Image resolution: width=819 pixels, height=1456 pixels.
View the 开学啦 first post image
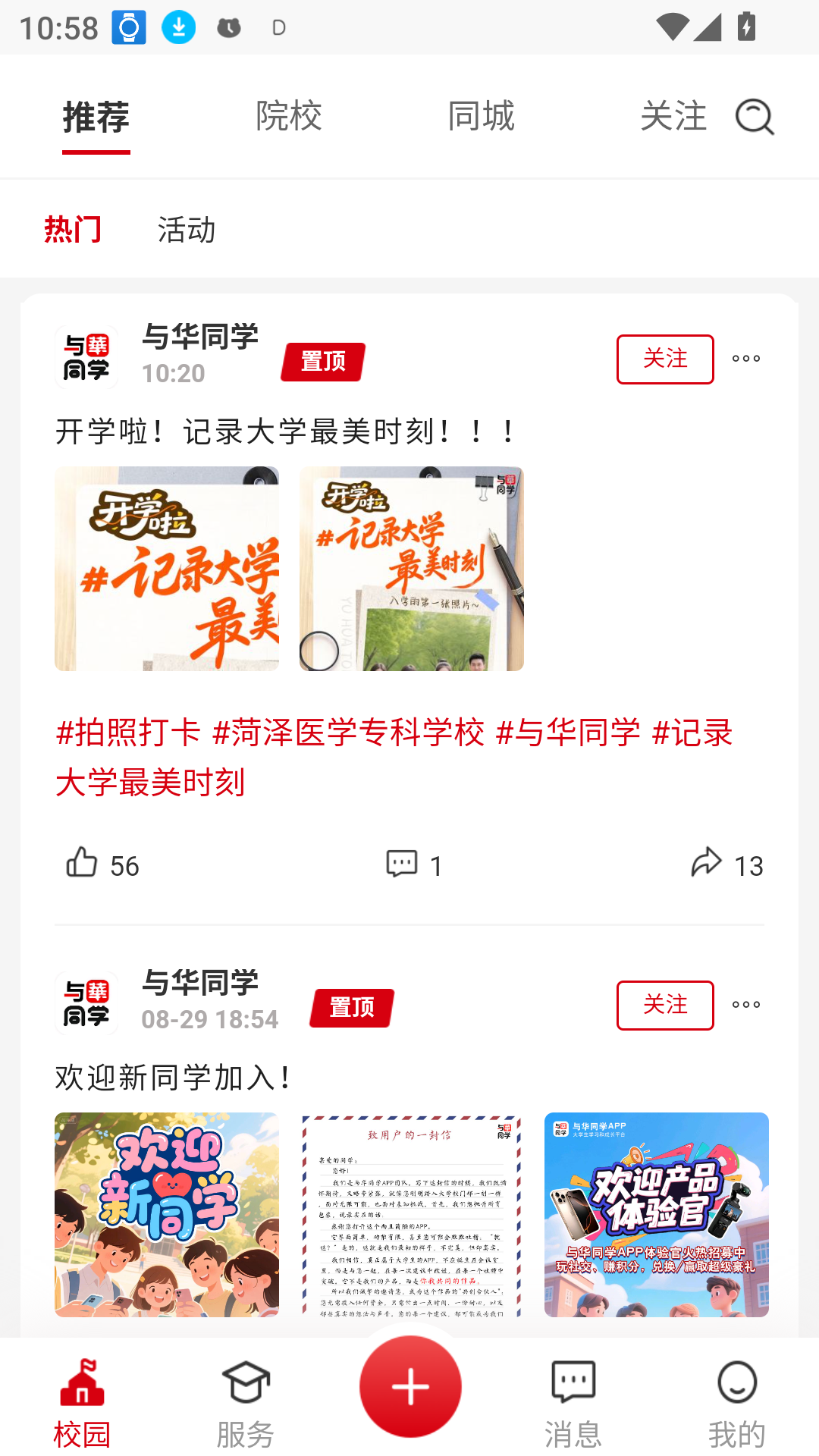click(167, 569)
